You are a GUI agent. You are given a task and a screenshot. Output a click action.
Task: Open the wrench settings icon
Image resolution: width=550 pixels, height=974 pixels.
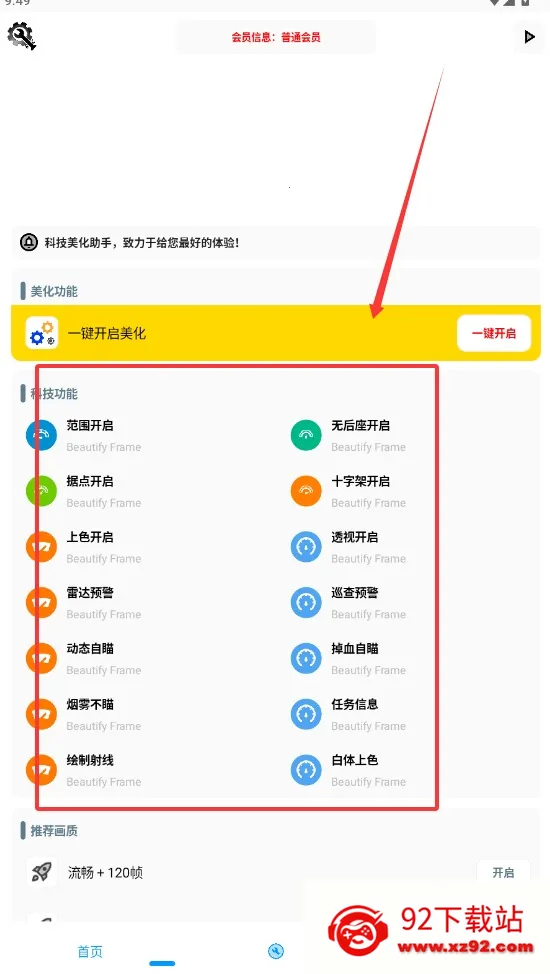(x=22, y=36)
